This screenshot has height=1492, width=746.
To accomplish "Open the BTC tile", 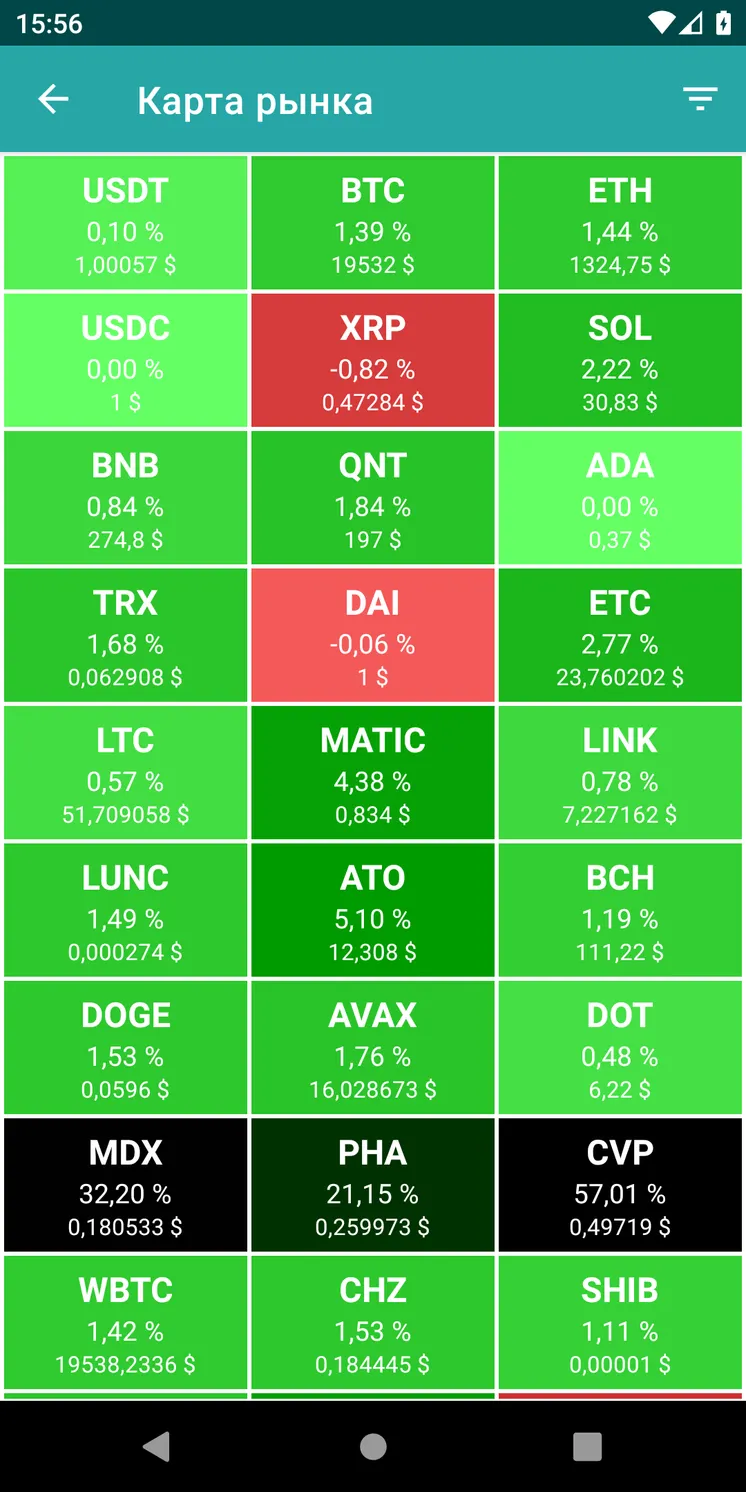I will pyautogui.click(x=373, y=223).
